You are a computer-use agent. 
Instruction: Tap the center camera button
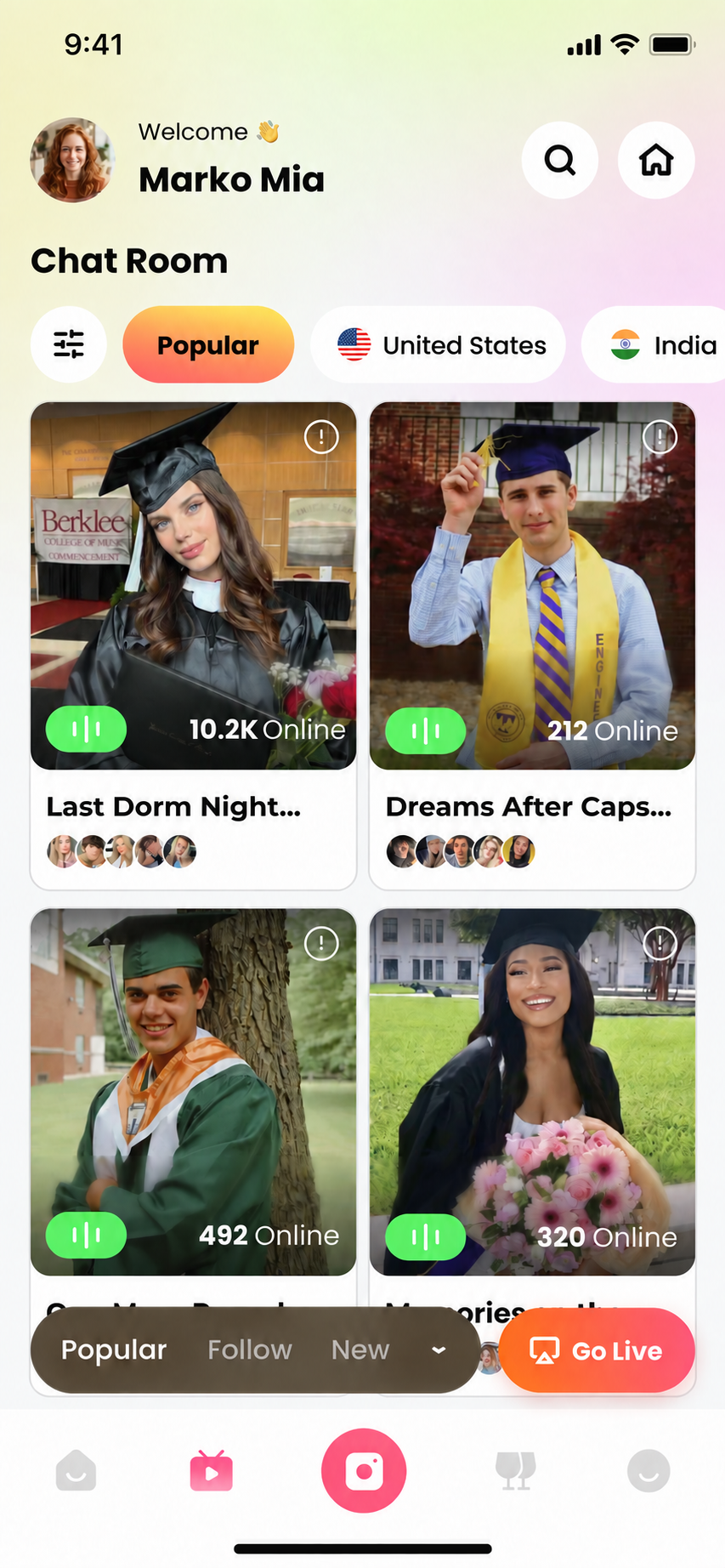364,1470
